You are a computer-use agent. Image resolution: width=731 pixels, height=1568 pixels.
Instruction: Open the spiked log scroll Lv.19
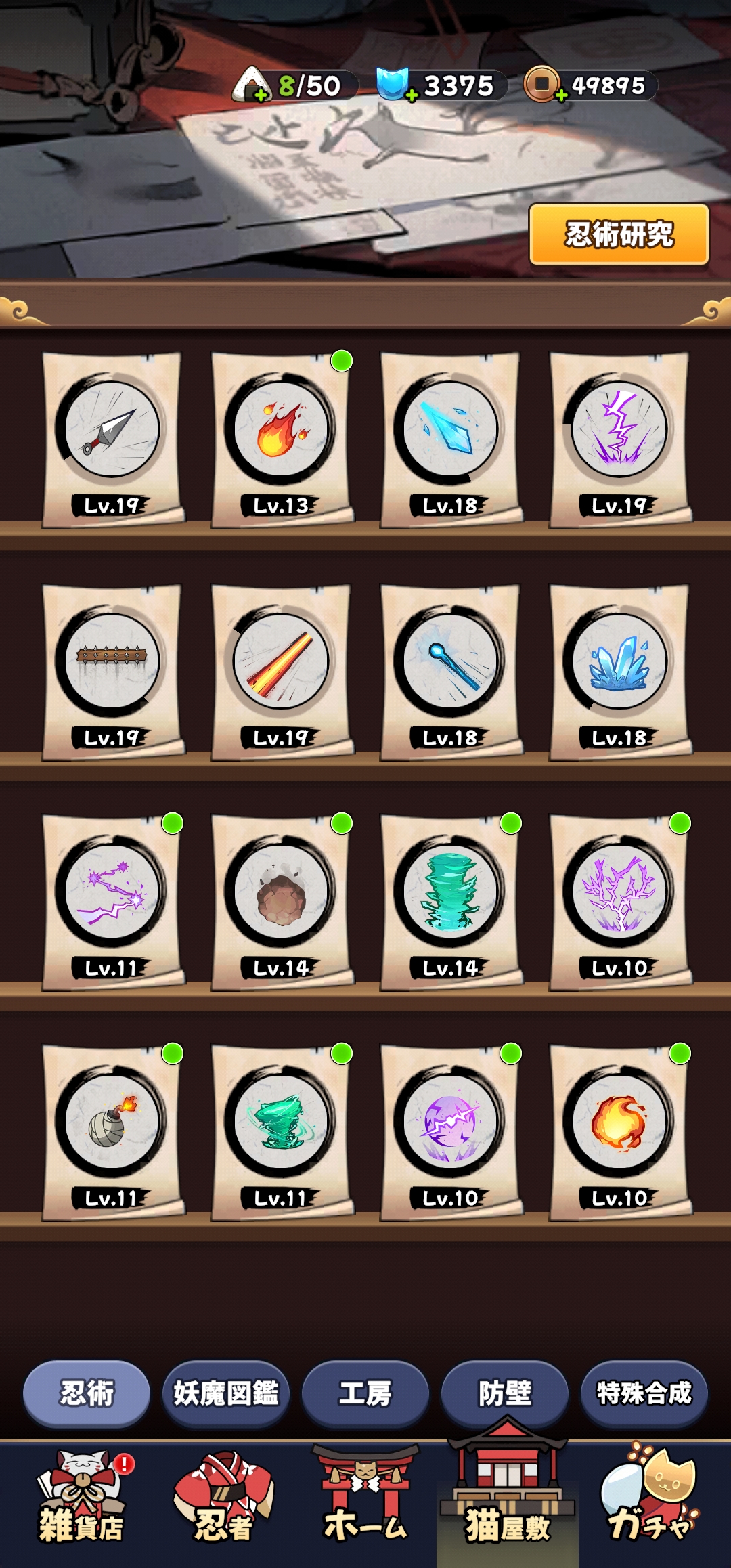[112, 670]
